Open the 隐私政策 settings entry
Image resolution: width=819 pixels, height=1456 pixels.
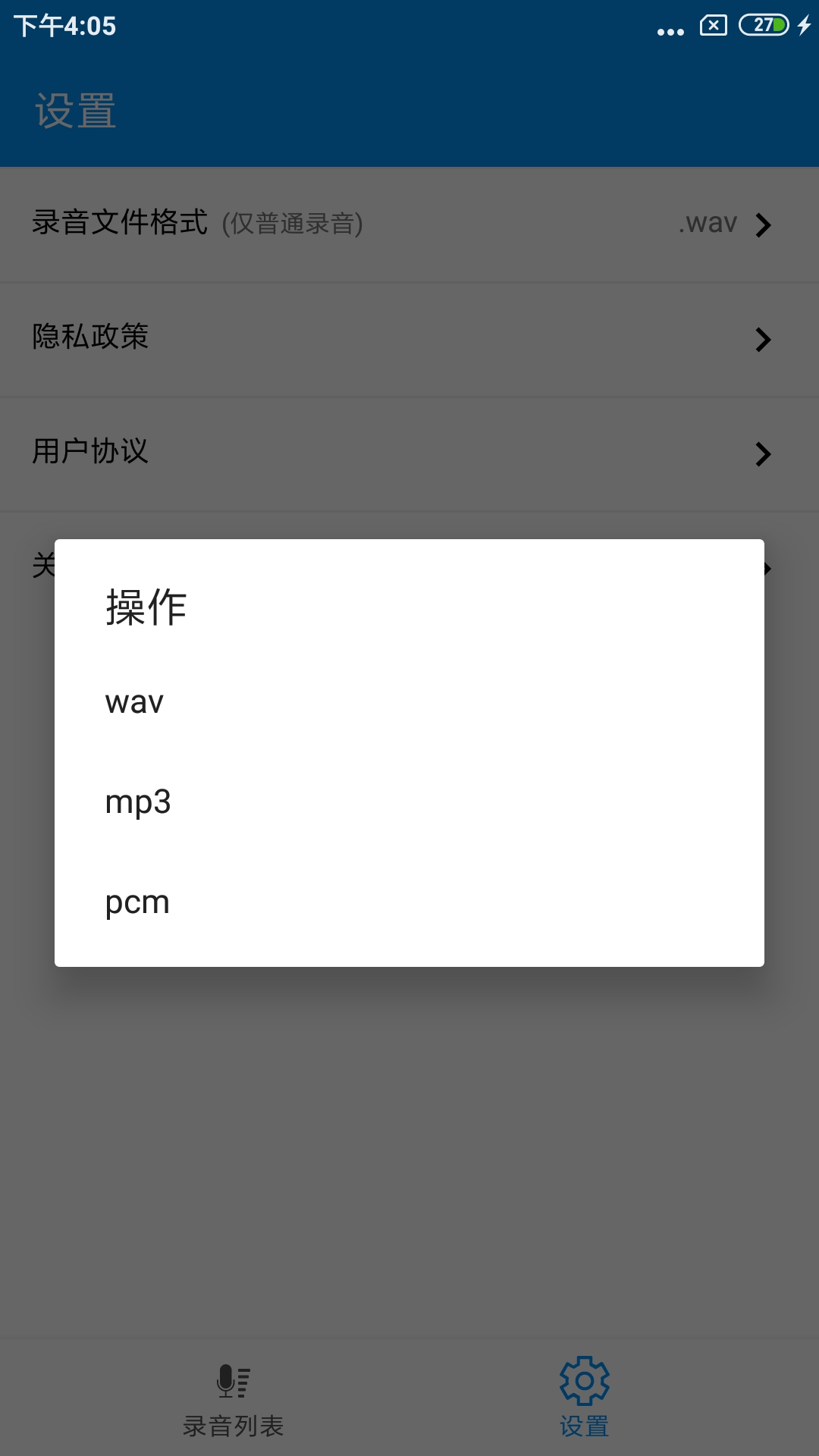pyautogui.click(x=91, y=339)
